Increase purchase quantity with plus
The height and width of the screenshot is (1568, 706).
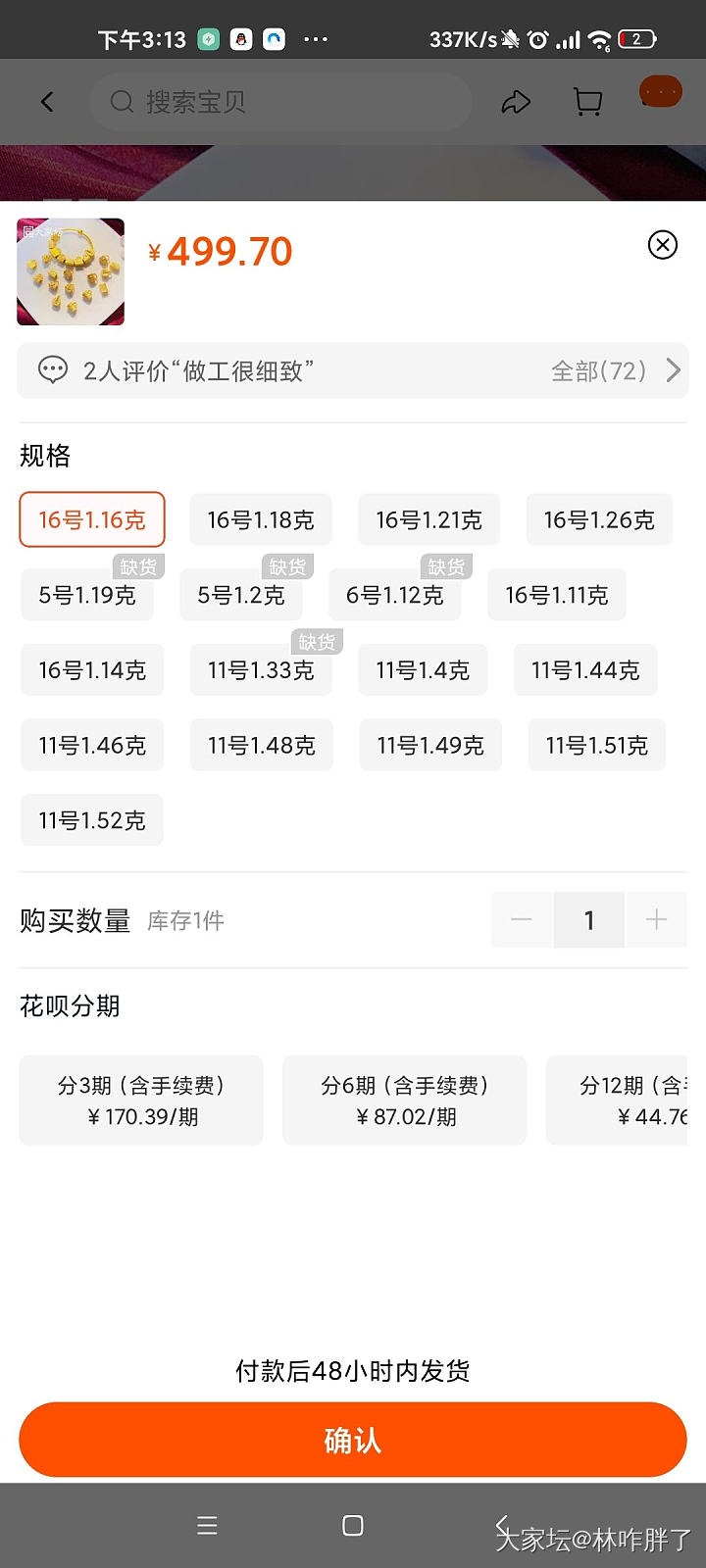coord(656,920)
